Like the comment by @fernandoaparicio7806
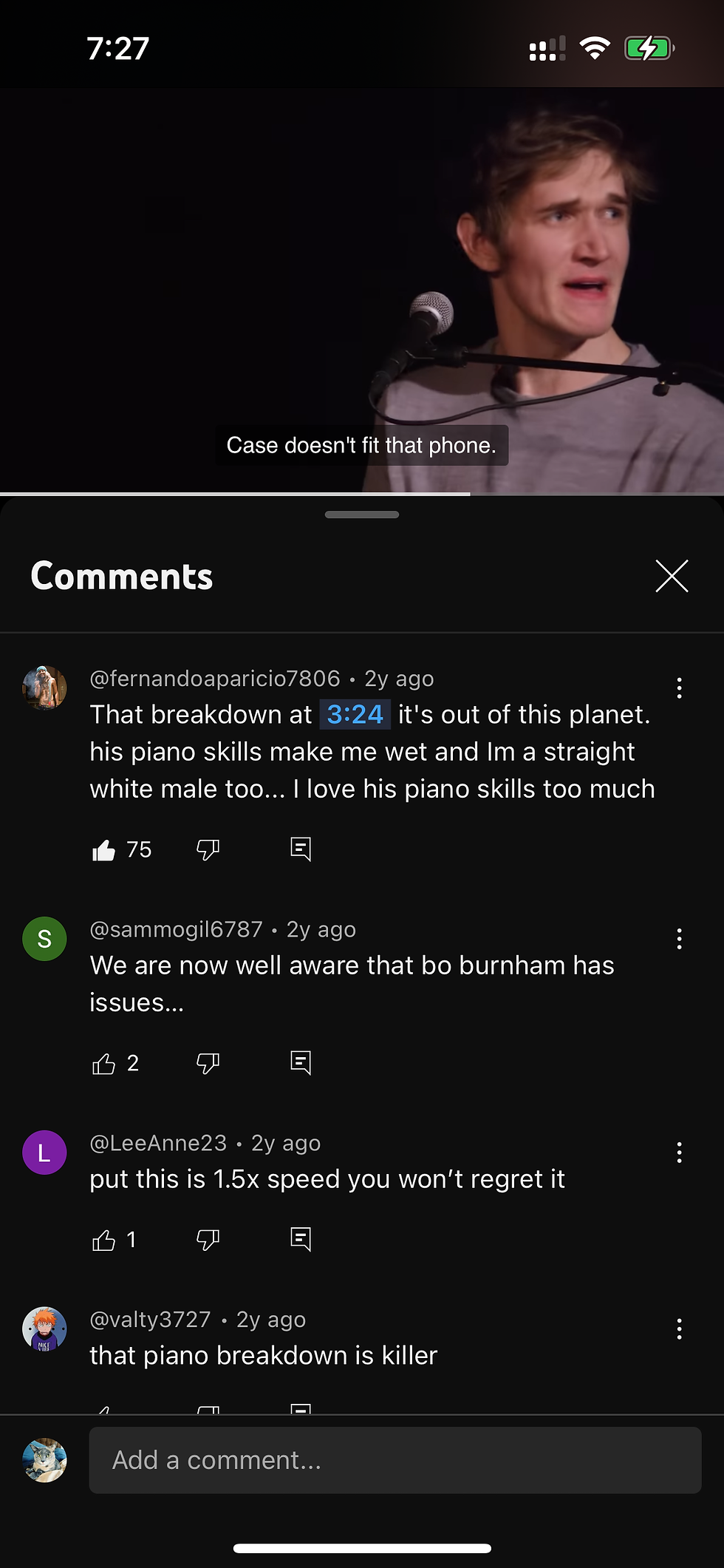Screen dimensions: 724x1568 (103, 850)
